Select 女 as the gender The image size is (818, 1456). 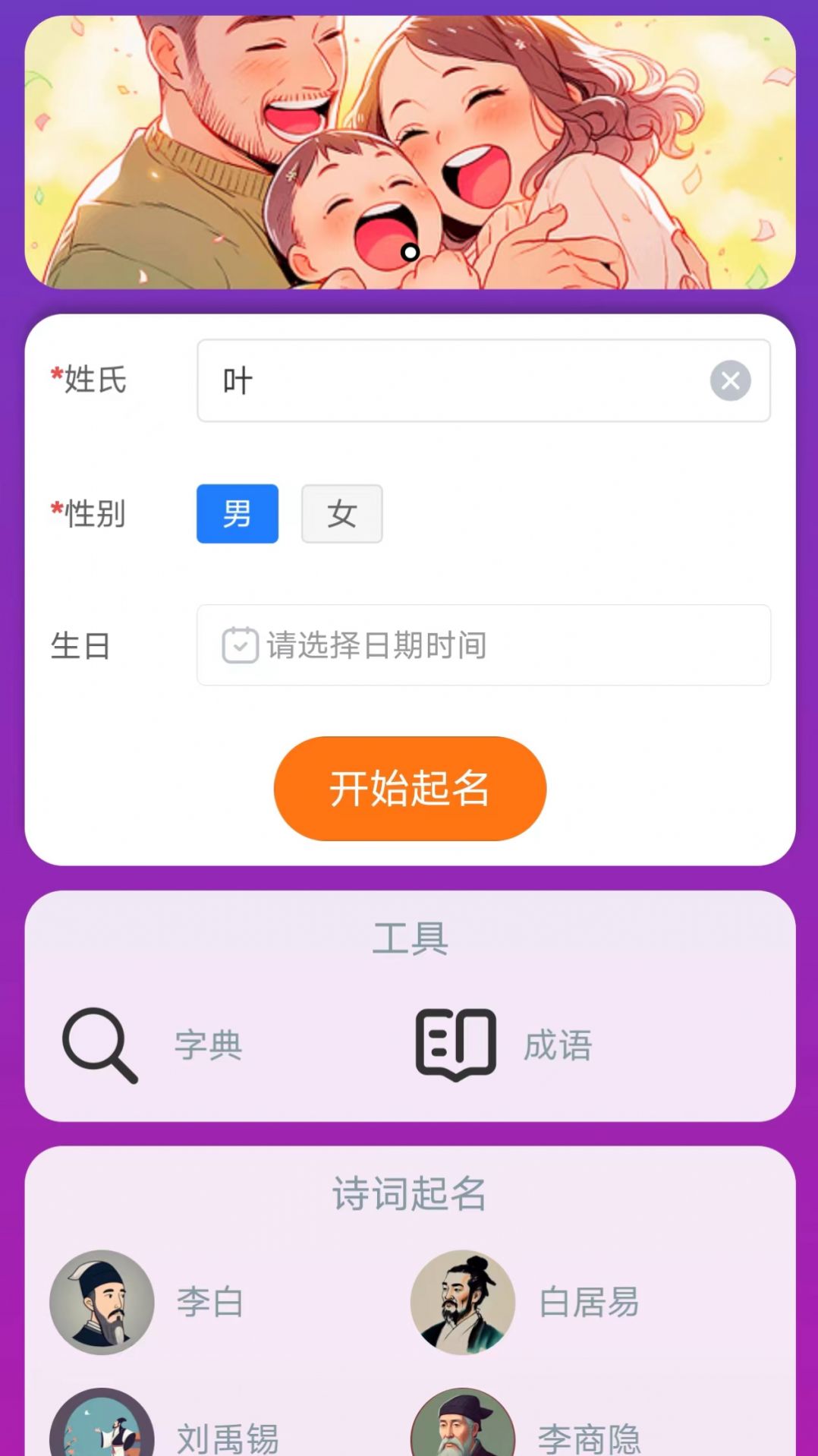(341, 514)
